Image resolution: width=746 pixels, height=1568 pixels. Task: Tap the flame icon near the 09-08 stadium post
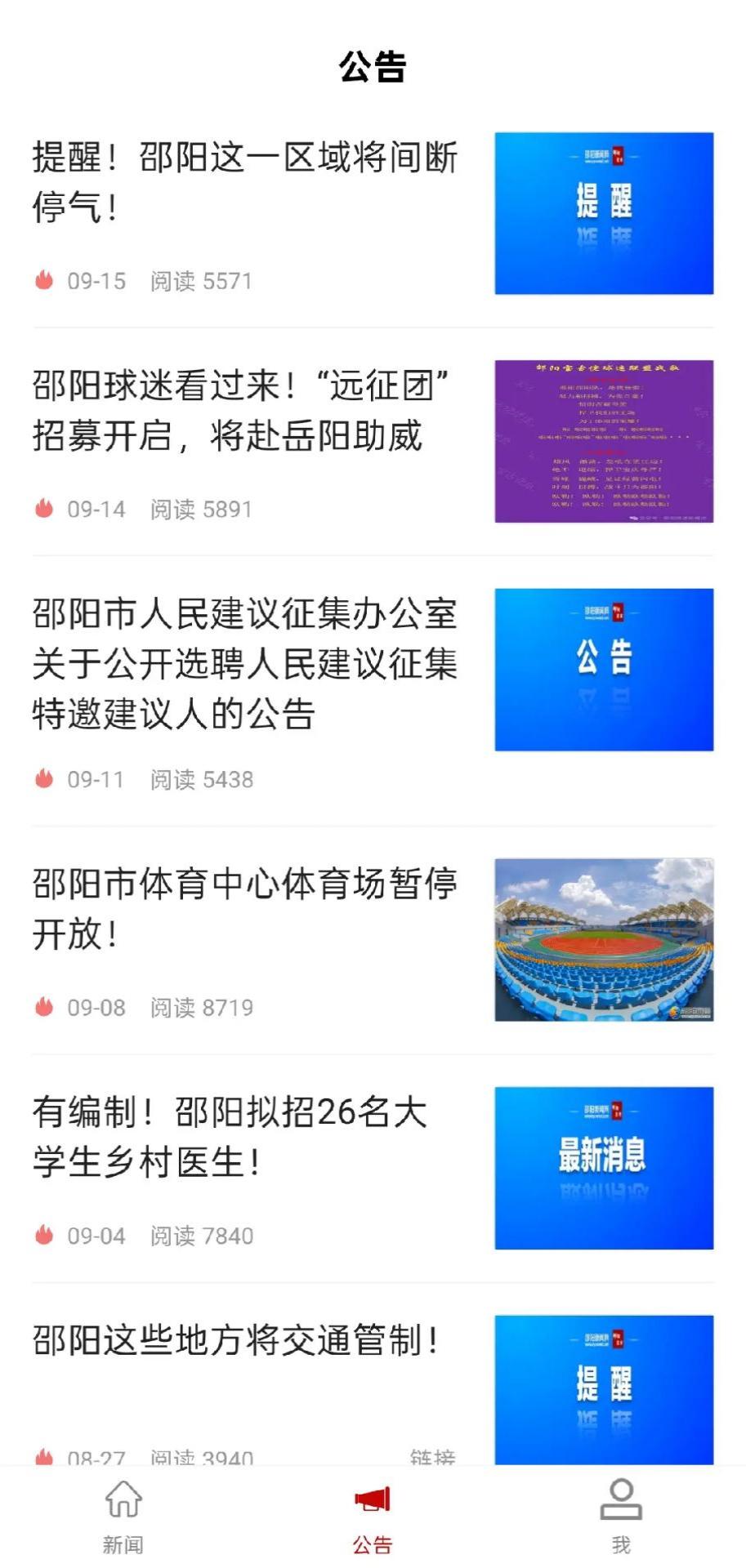click(x=44, y=1007)
